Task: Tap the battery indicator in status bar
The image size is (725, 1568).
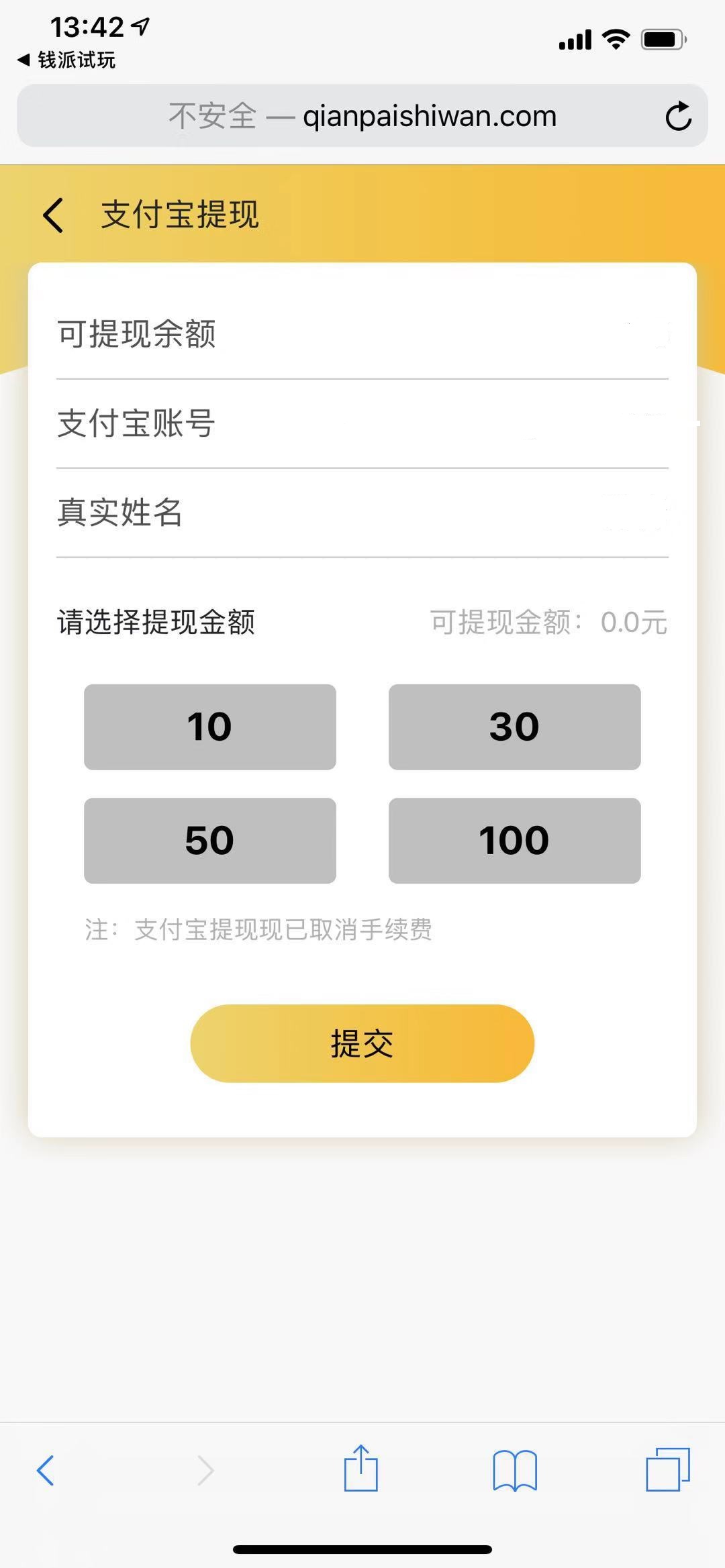Action: click(663, 38)
